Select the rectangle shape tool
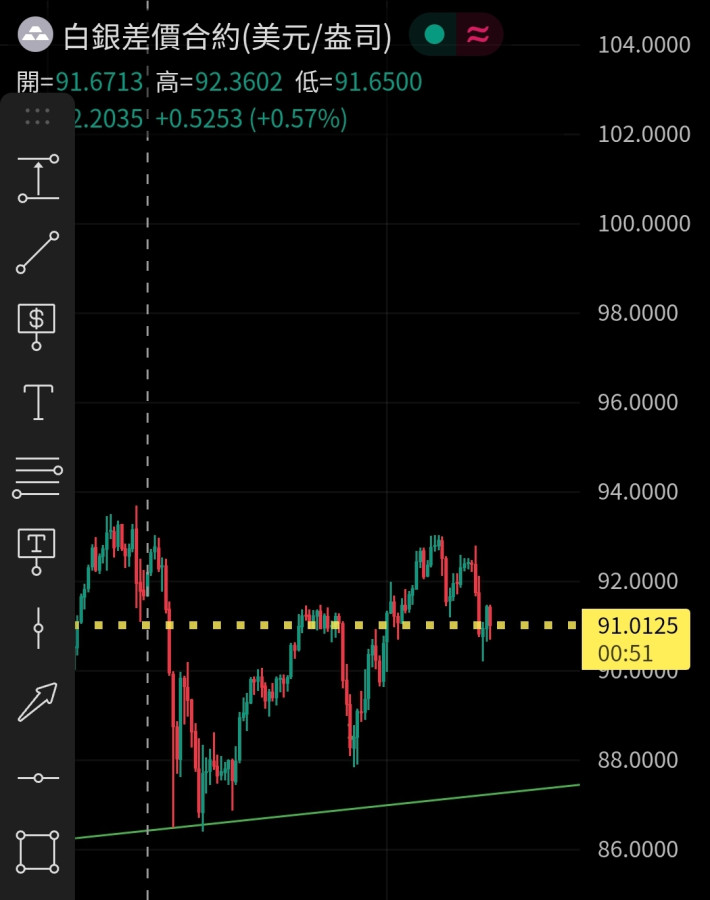 pos(38,851)
